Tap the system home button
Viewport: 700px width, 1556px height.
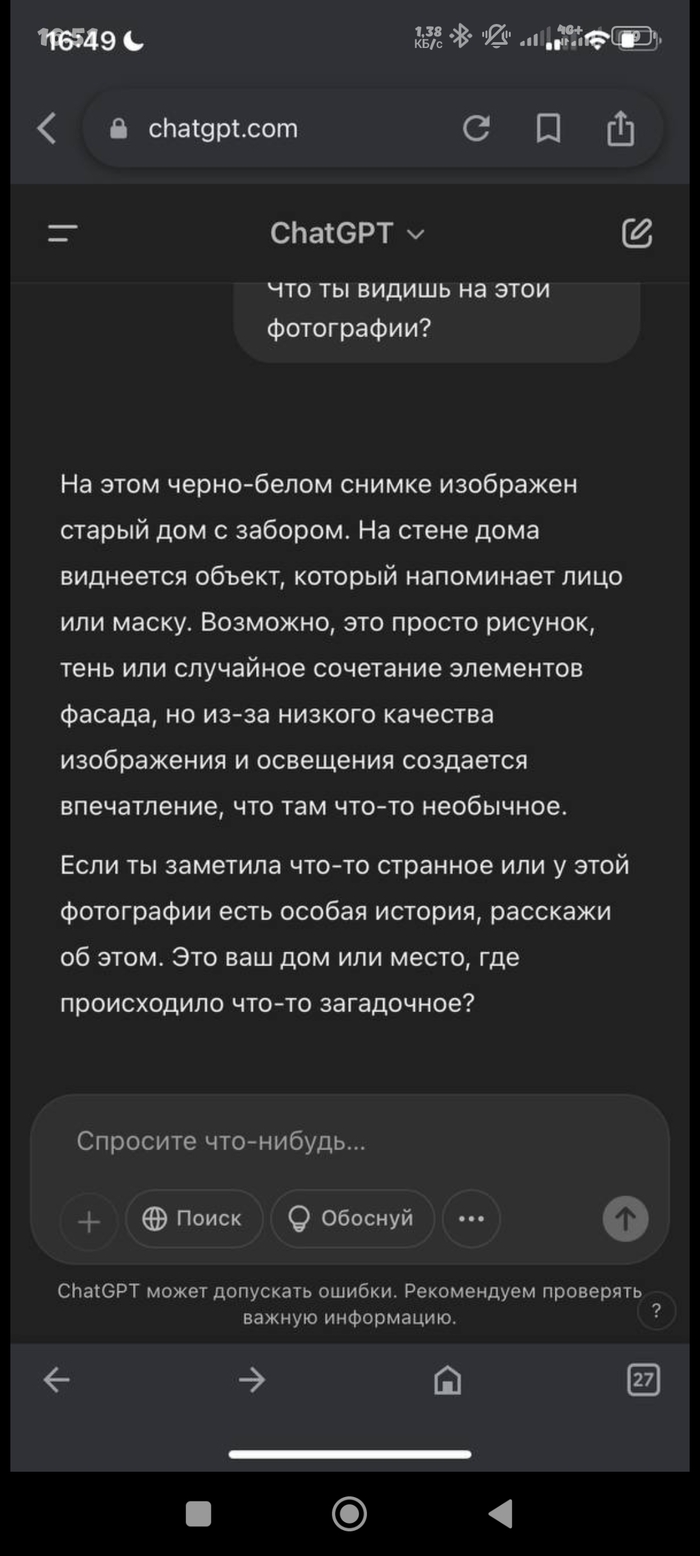[x=349, y=1514]
